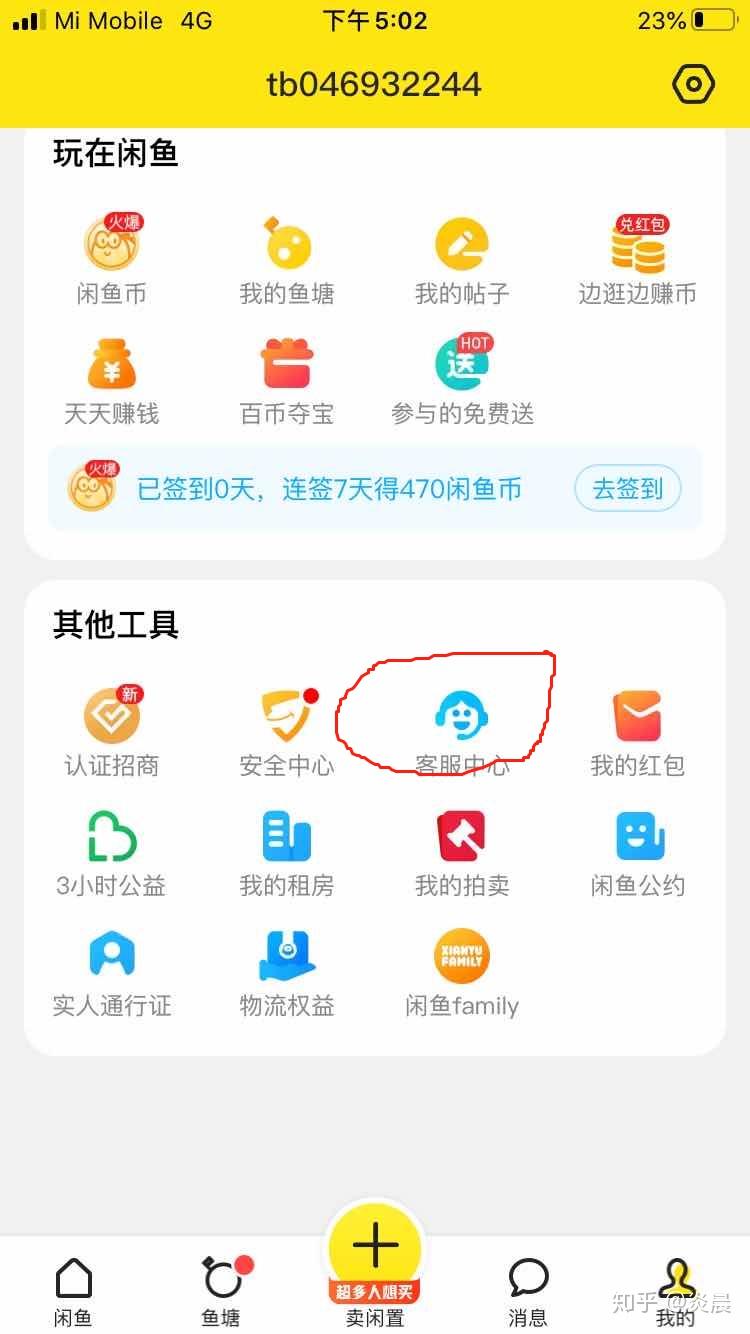Open 天天赚钱
This screenshot has width=750, height=1334.
coord(112,380)
